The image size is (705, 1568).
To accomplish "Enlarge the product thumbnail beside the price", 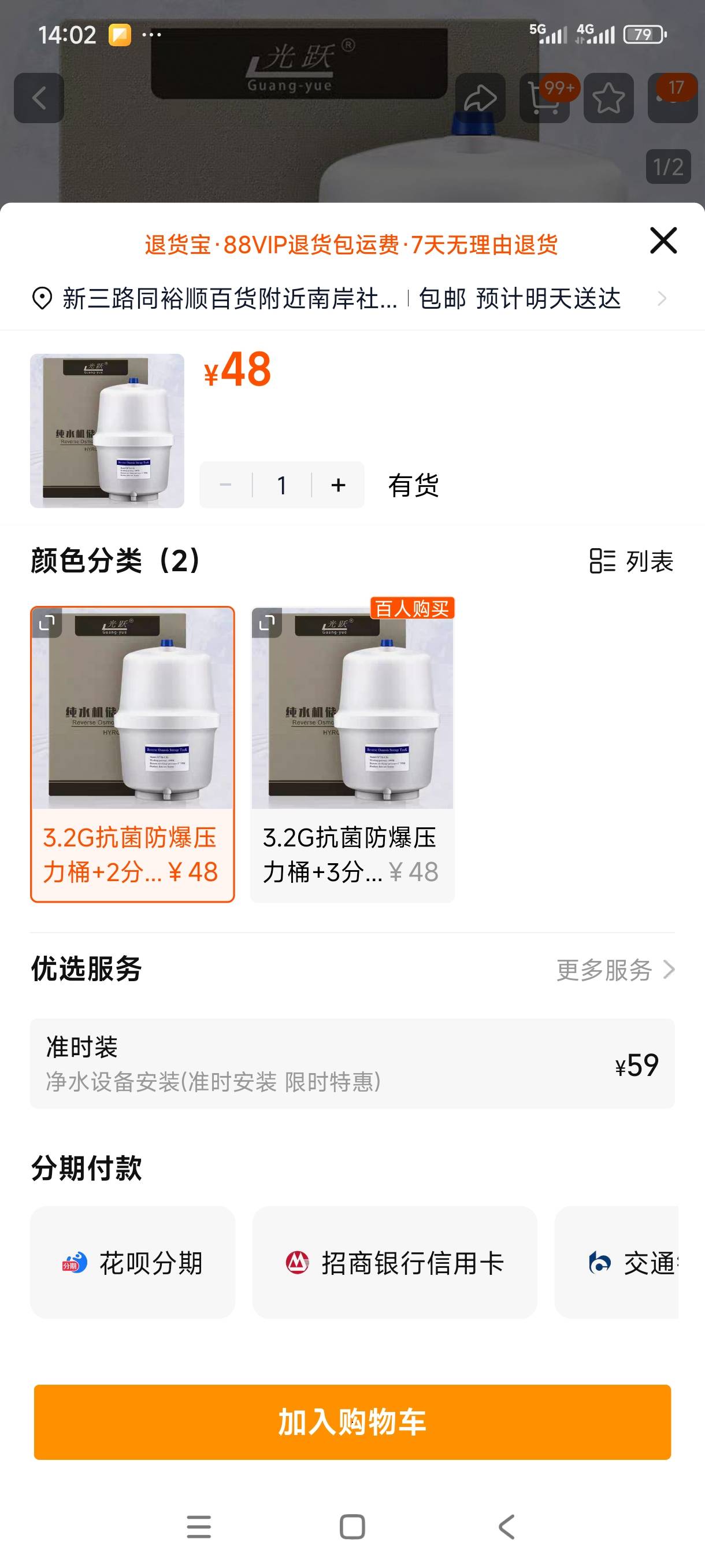I will 107,431.
